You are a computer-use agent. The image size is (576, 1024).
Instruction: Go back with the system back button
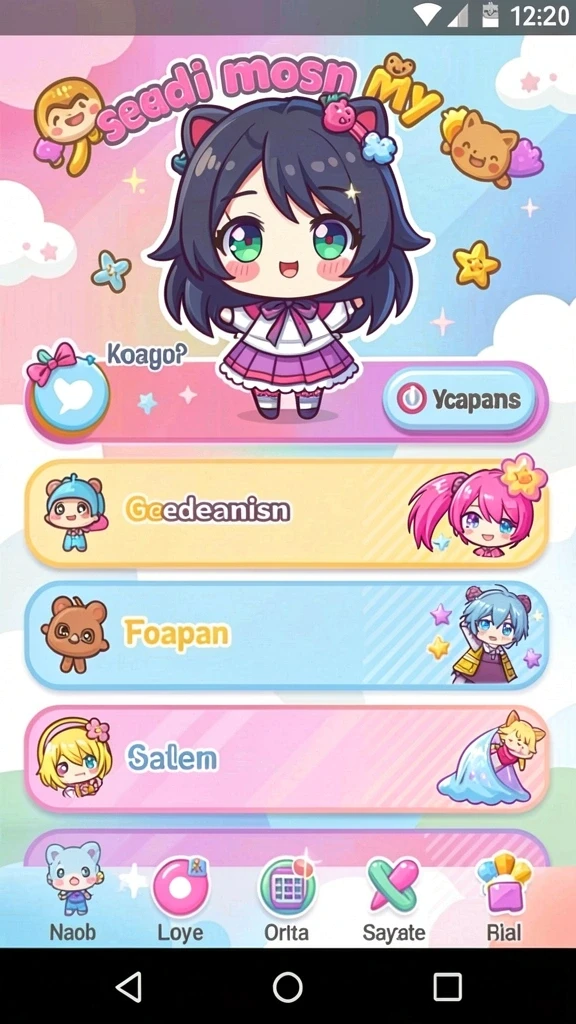point(129,986)
